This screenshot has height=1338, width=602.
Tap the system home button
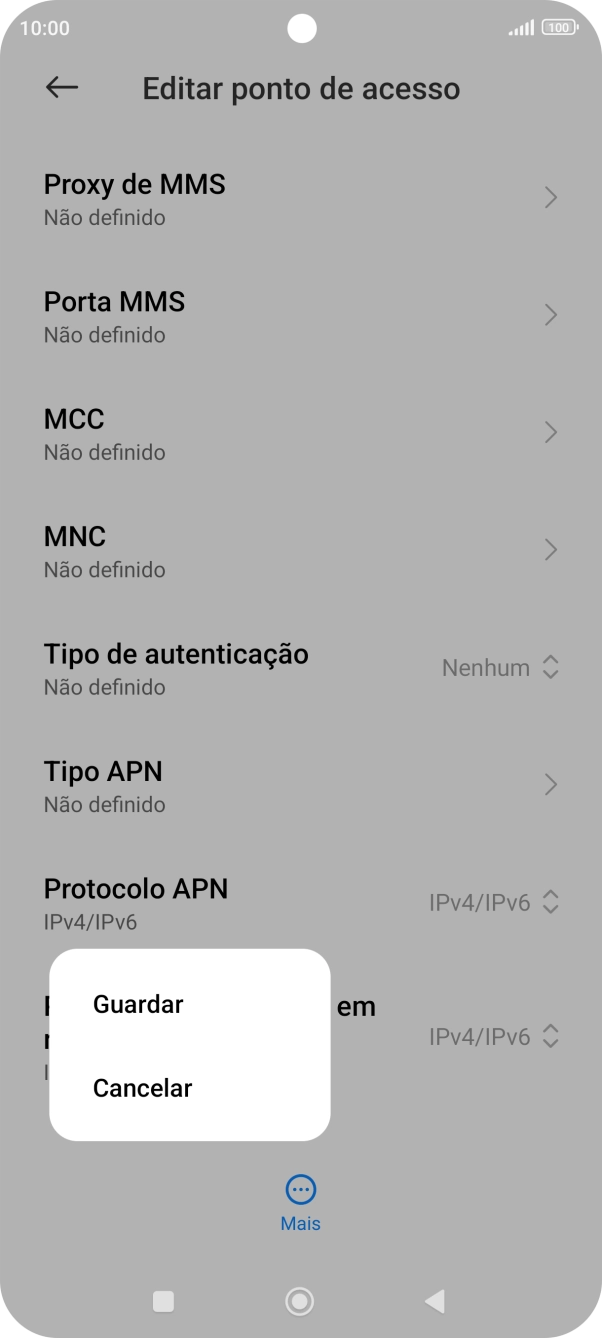coord(299,1300)
